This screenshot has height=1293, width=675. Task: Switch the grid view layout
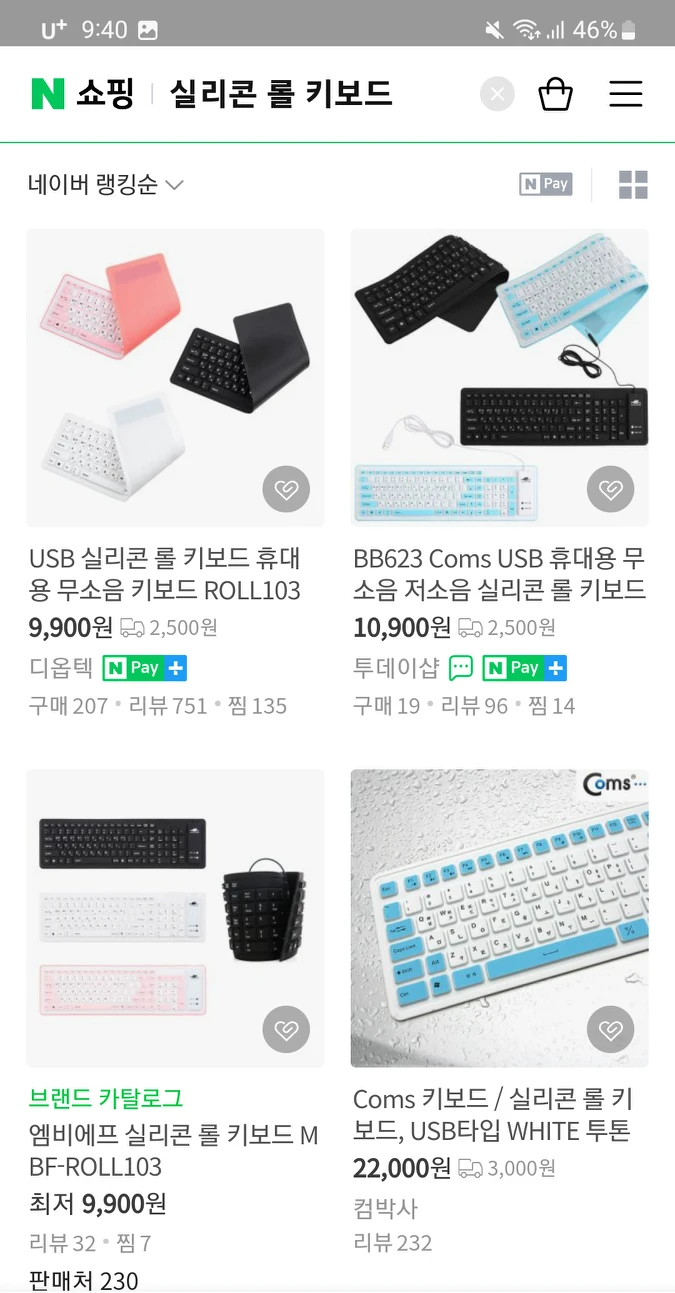tap(633, 185)
